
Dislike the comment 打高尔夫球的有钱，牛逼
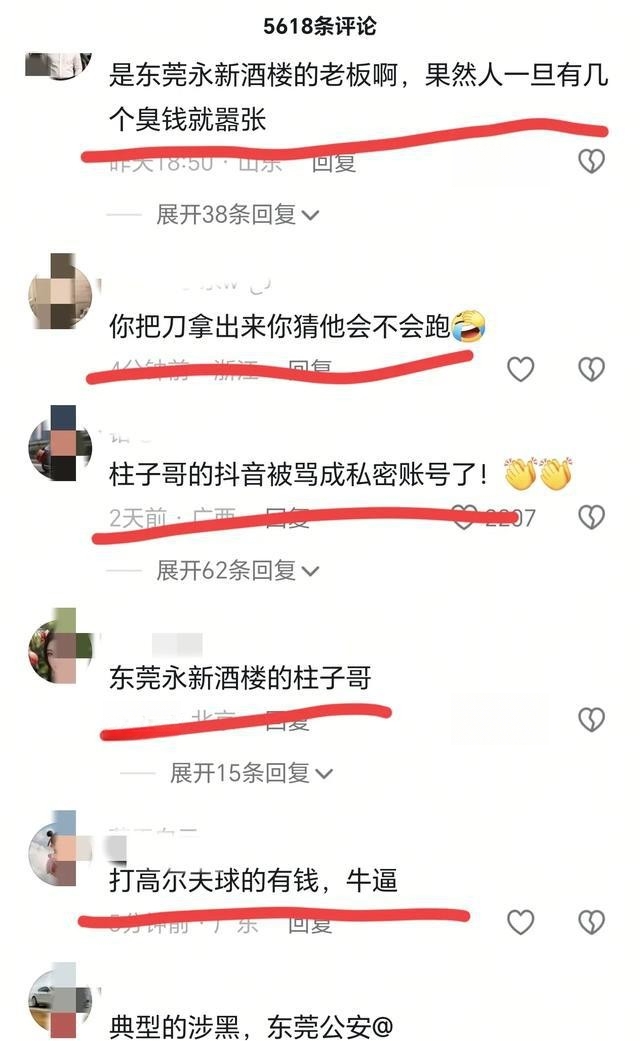(x=592, y=922)
